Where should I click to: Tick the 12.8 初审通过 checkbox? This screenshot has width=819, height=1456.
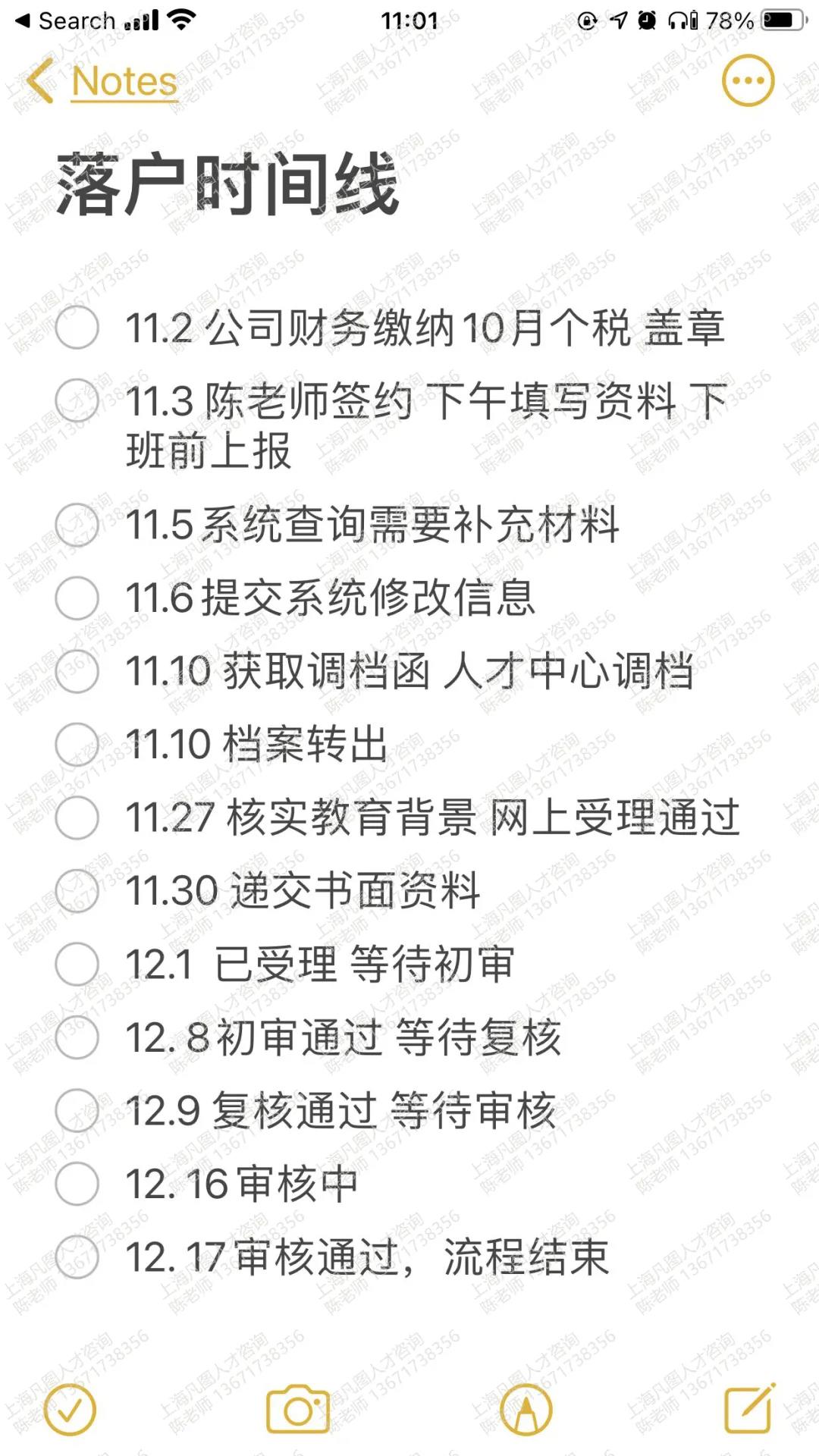77,1037
